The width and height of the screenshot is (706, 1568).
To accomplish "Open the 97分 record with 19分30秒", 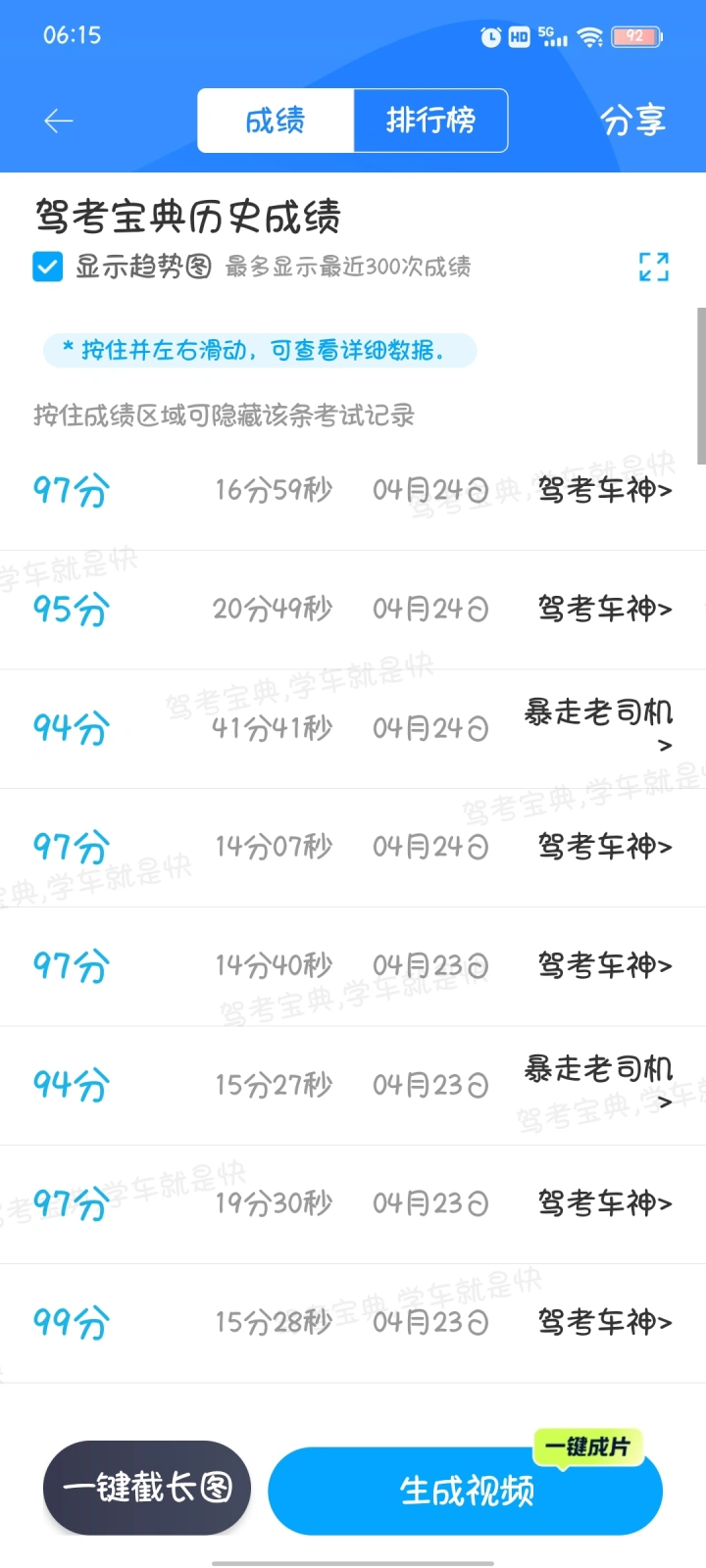I will pyautogui.click(x=353, y=1204).
